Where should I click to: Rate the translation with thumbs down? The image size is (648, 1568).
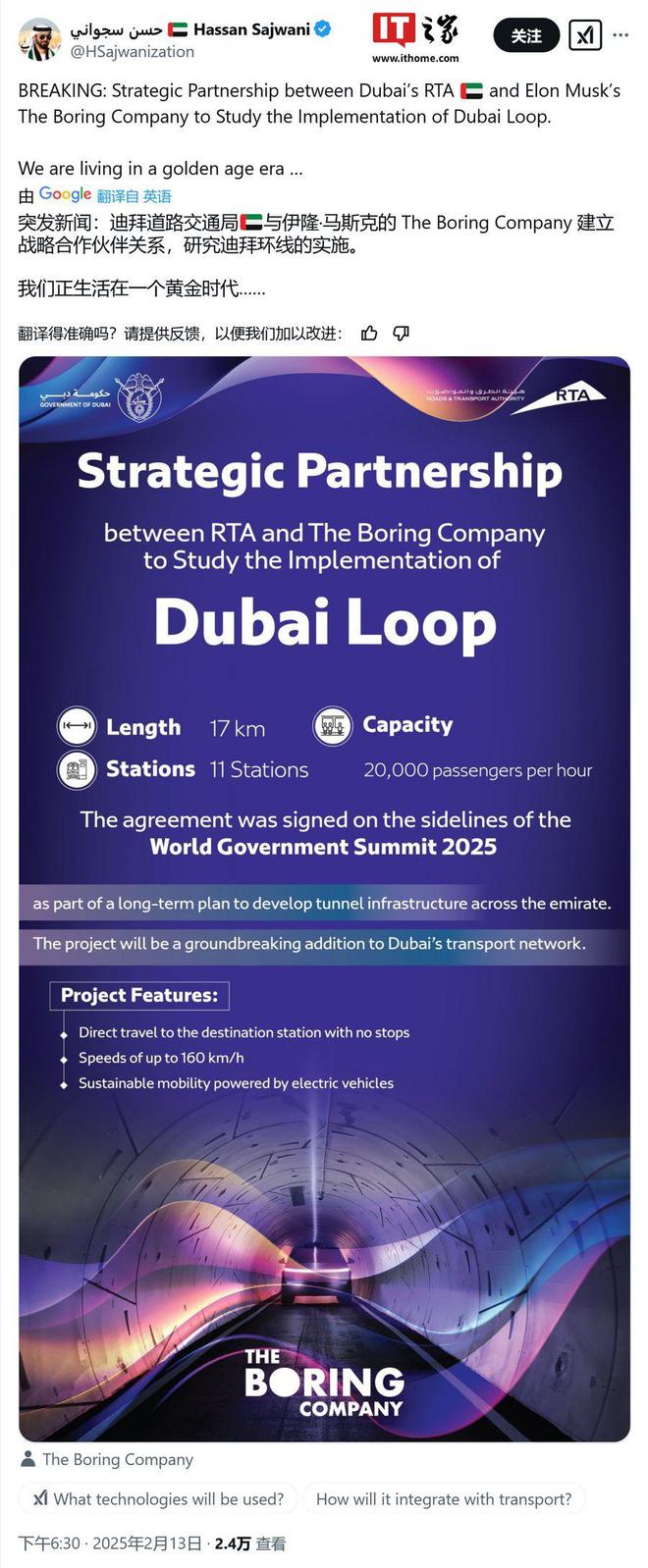click(401, 334)
